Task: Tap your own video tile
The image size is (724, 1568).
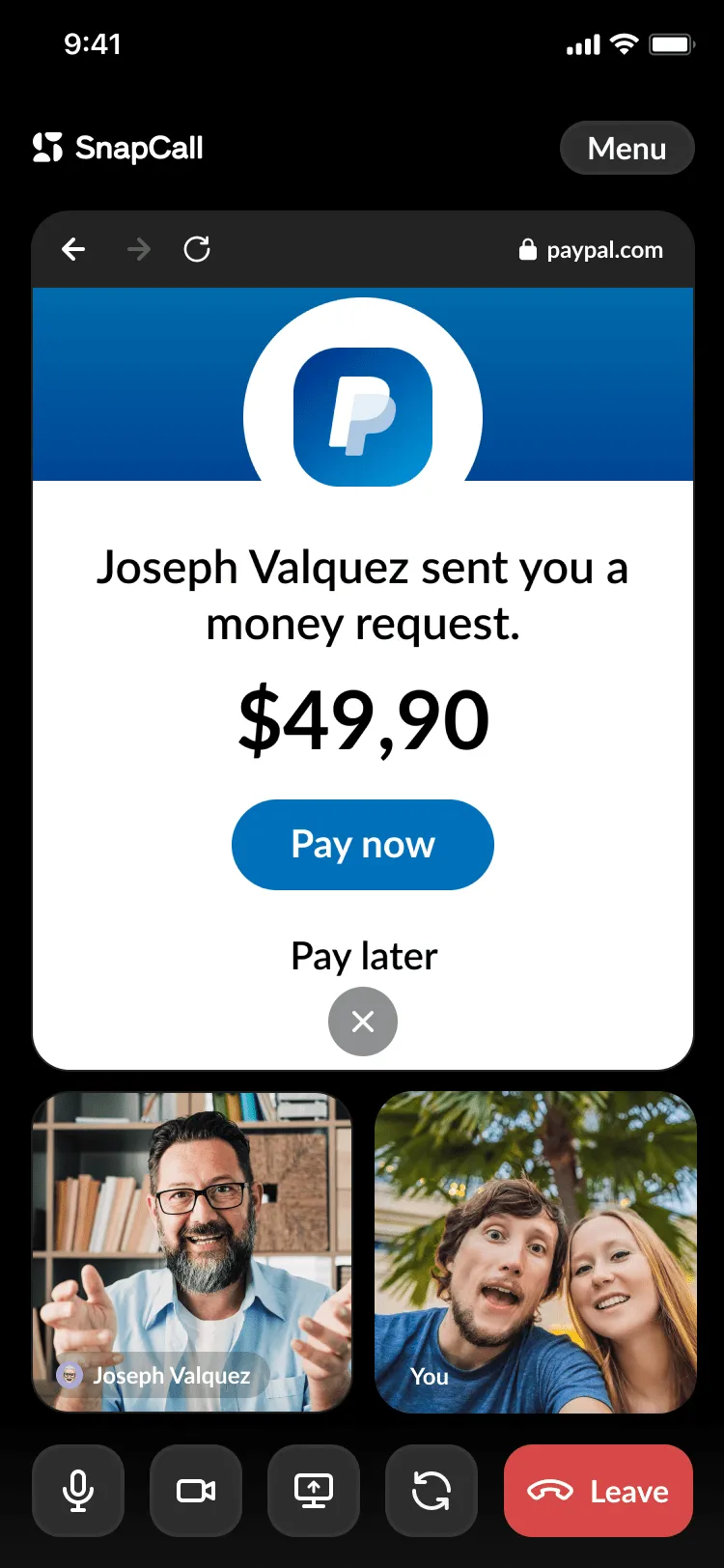Action: pos(535,1251)
